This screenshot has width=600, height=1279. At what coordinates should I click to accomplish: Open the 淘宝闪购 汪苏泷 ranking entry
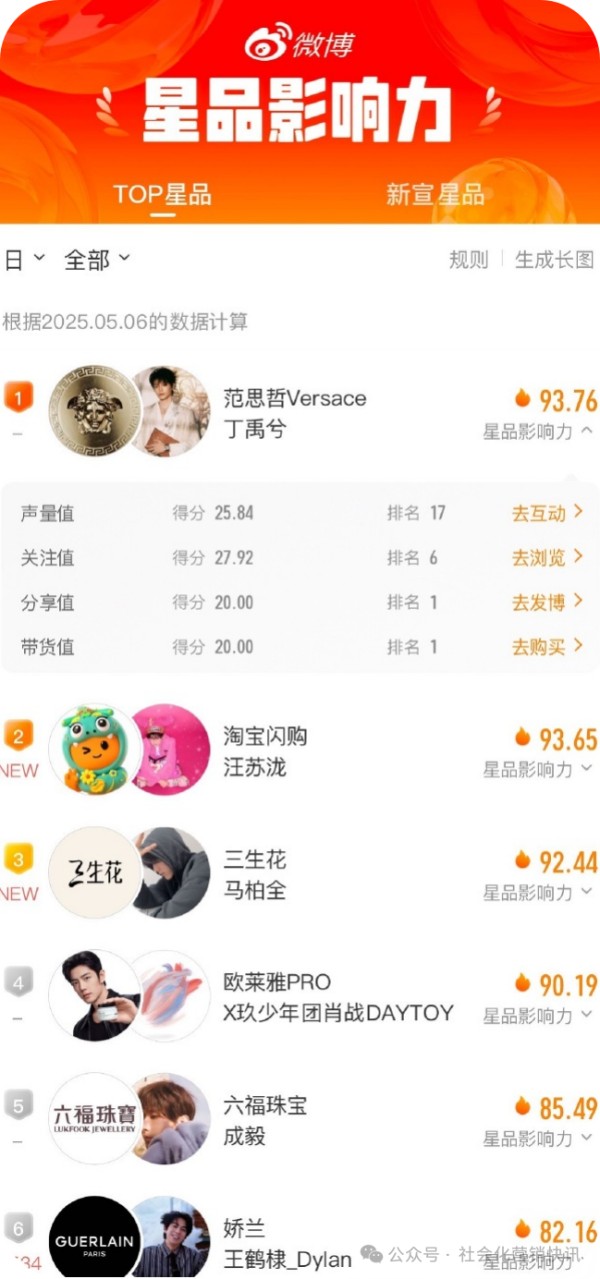[300, 752]
